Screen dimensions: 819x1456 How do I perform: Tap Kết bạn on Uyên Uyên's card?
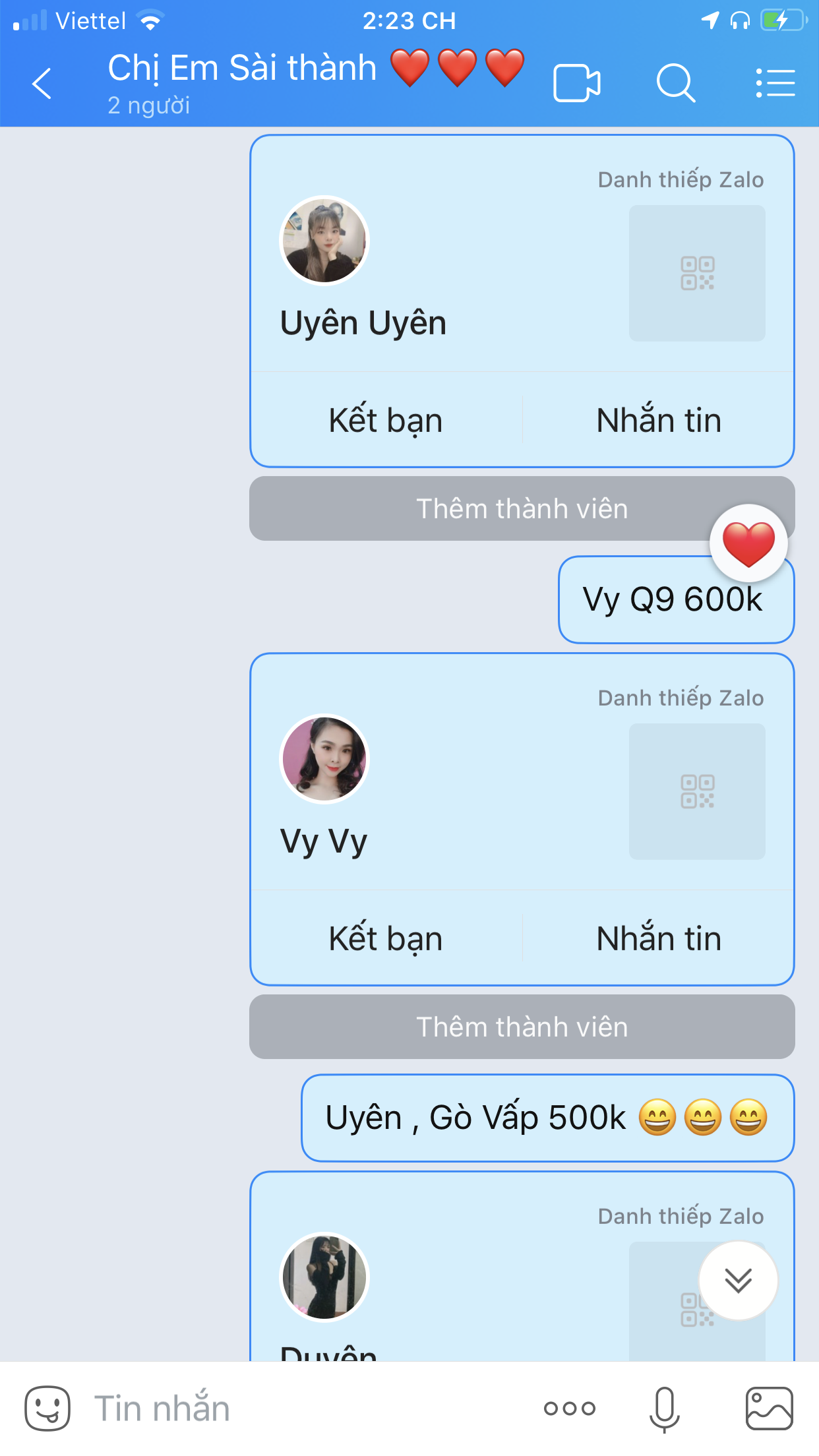(x=386, y=420)
